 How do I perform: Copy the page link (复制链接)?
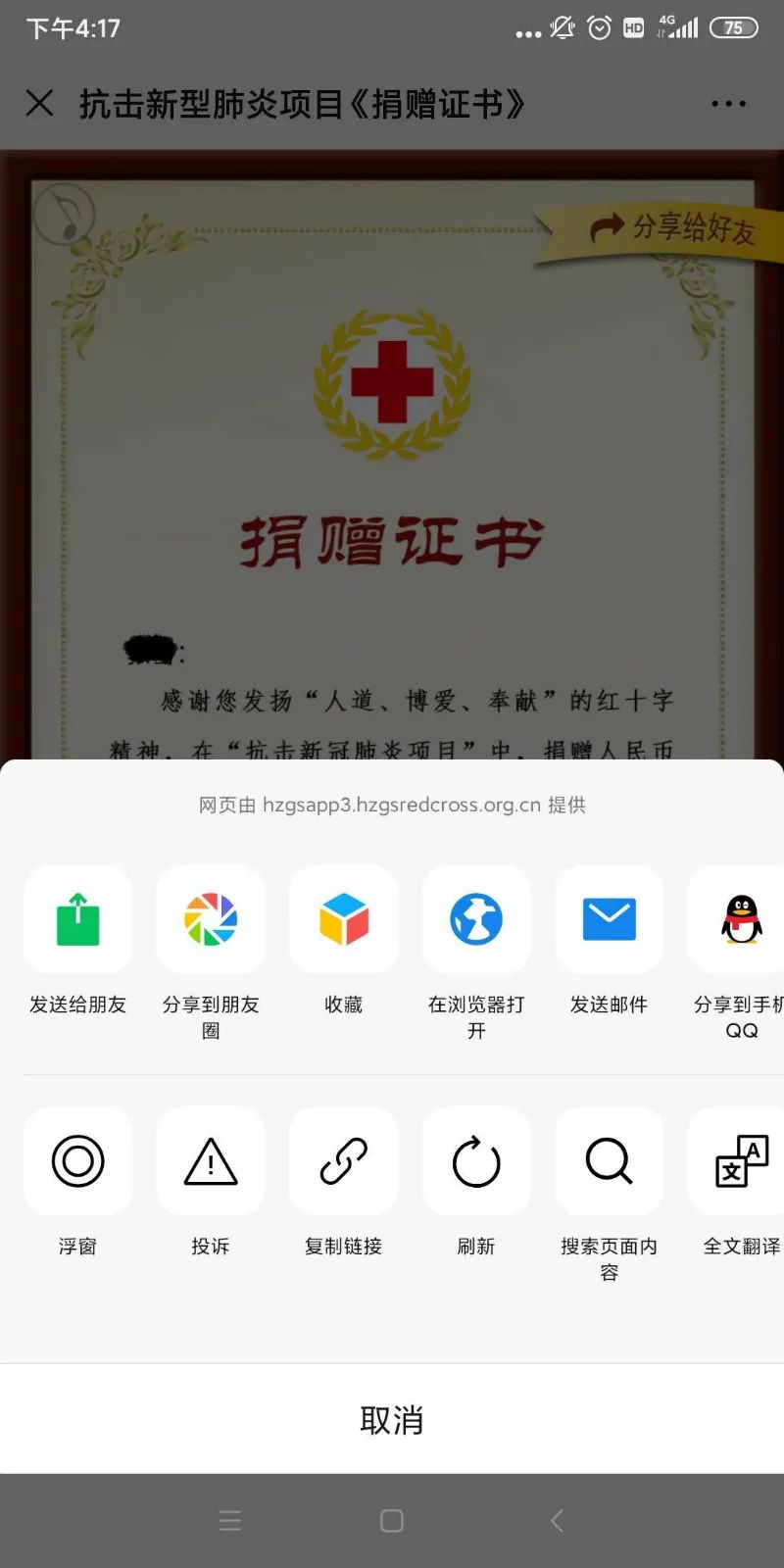344,1161
